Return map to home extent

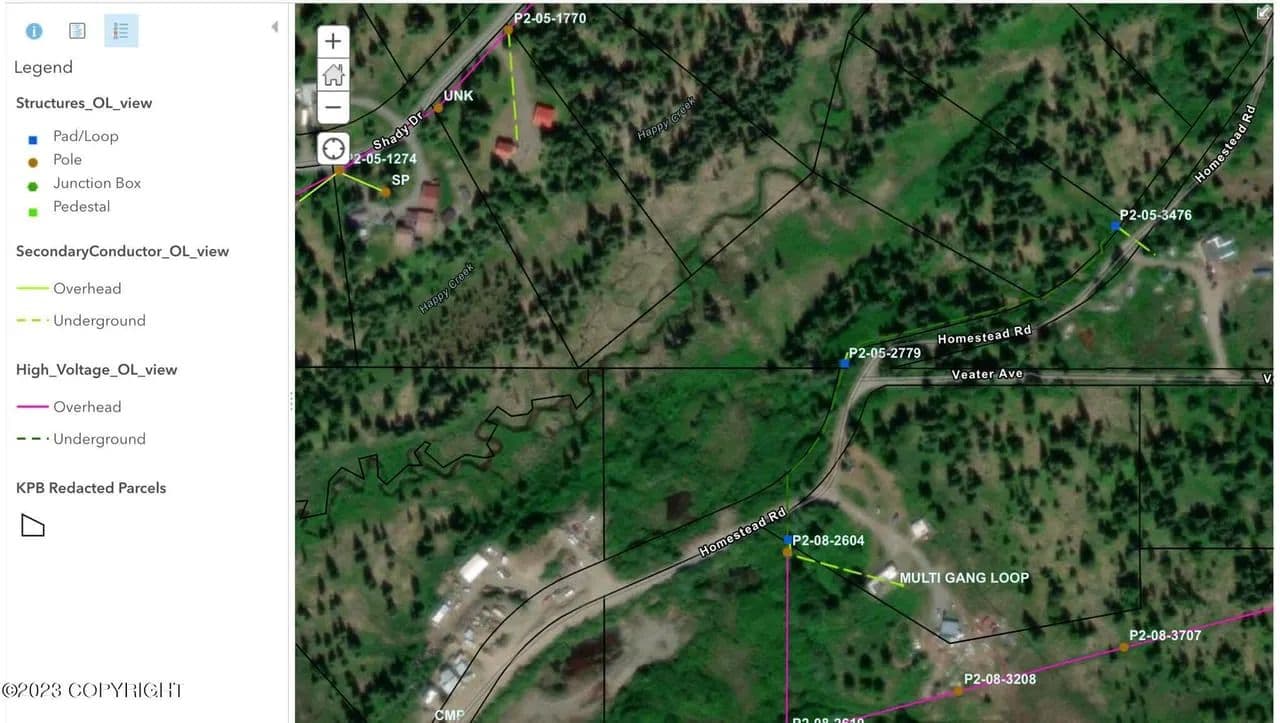click(333, 75)
